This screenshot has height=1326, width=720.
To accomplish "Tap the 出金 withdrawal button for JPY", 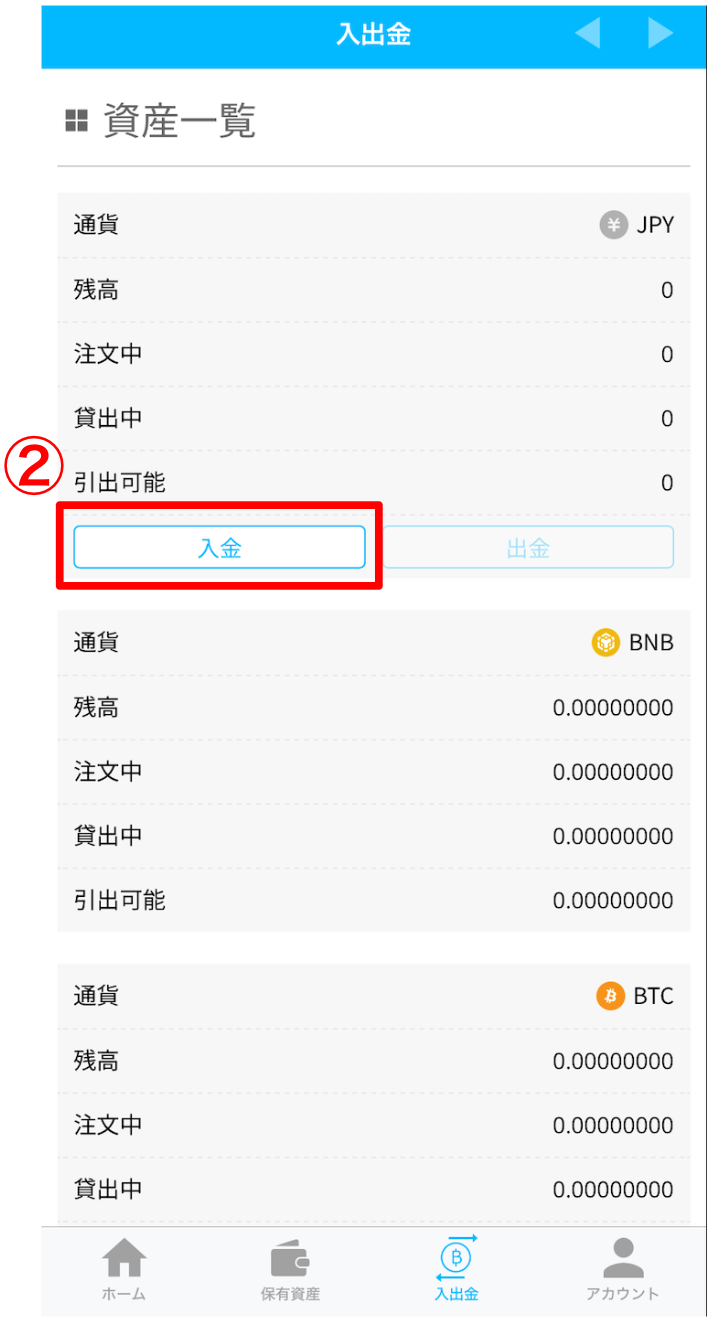I will 528,547.
